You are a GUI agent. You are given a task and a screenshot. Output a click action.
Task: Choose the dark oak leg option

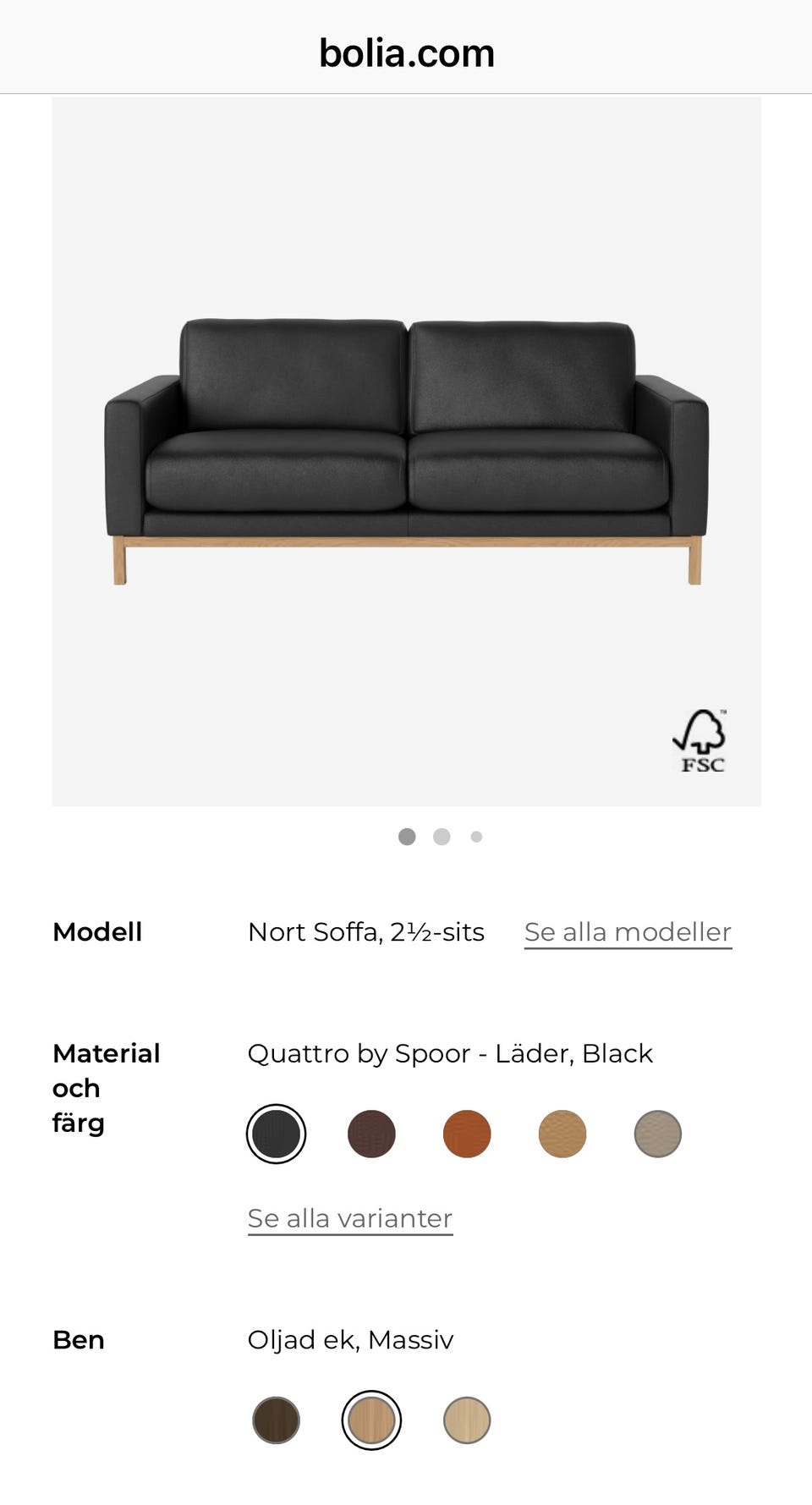pyautogui.click(x=276, y=1421)
